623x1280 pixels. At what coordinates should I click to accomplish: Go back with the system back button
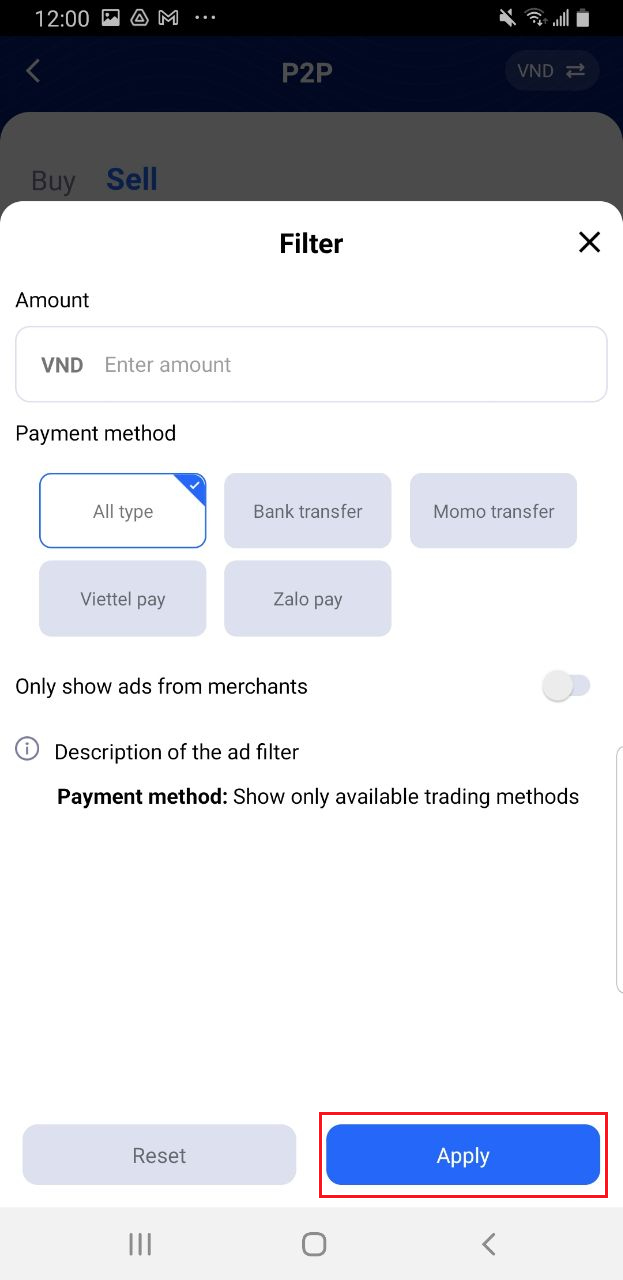tap(488, 1244)
